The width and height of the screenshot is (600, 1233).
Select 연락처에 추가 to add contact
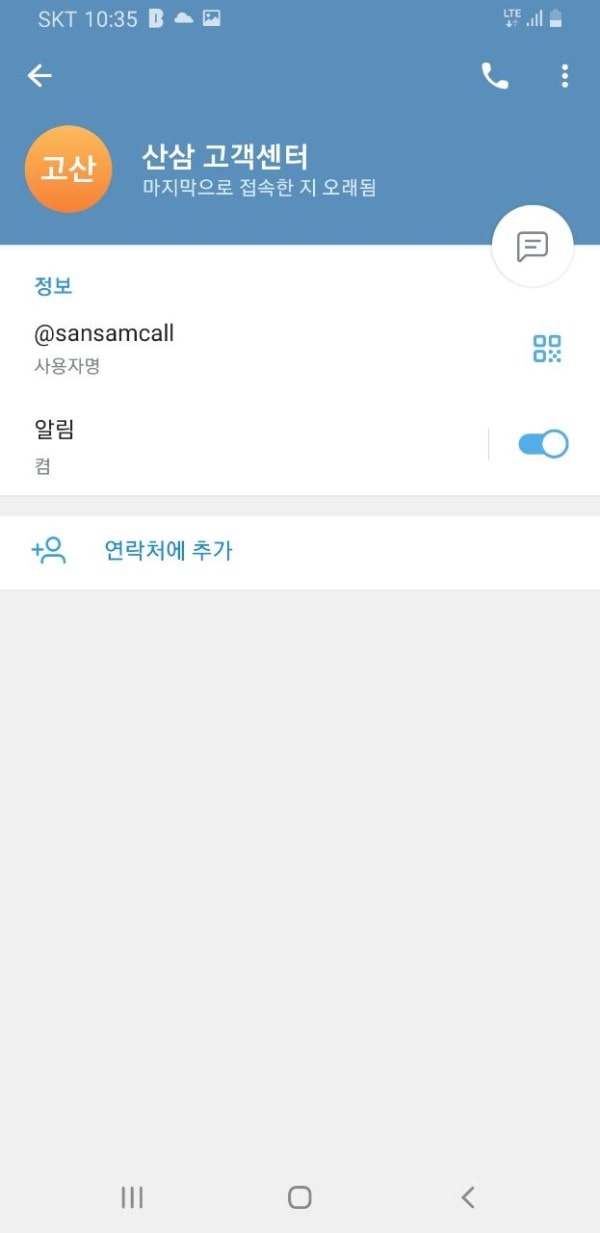(168, 551)
